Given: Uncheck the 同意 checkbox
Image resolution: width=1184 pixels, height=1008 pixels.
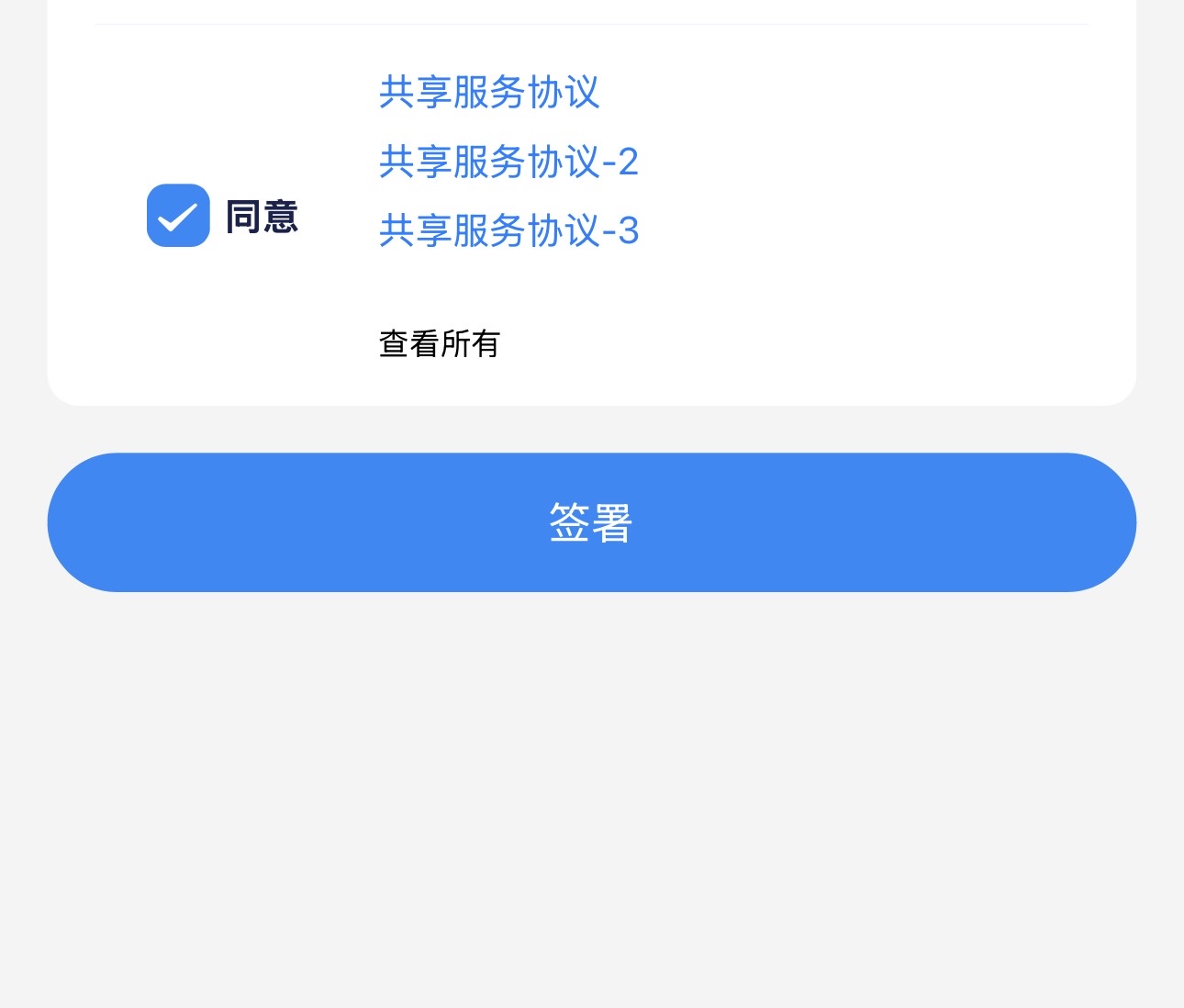Looking at the screenshot, I should (178, 216).
